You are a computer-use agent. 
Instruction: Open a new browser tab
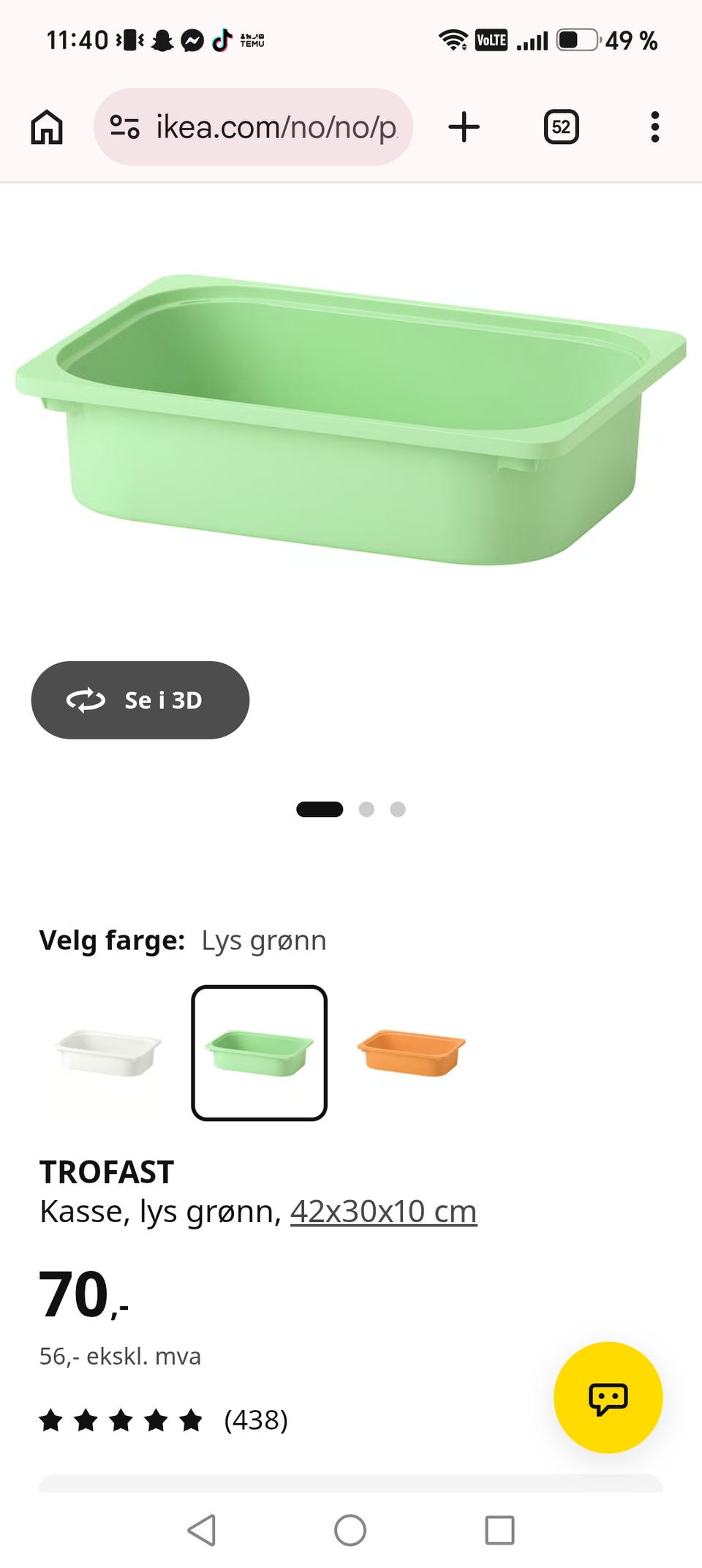pyautogui.click(x=464, y=127)
